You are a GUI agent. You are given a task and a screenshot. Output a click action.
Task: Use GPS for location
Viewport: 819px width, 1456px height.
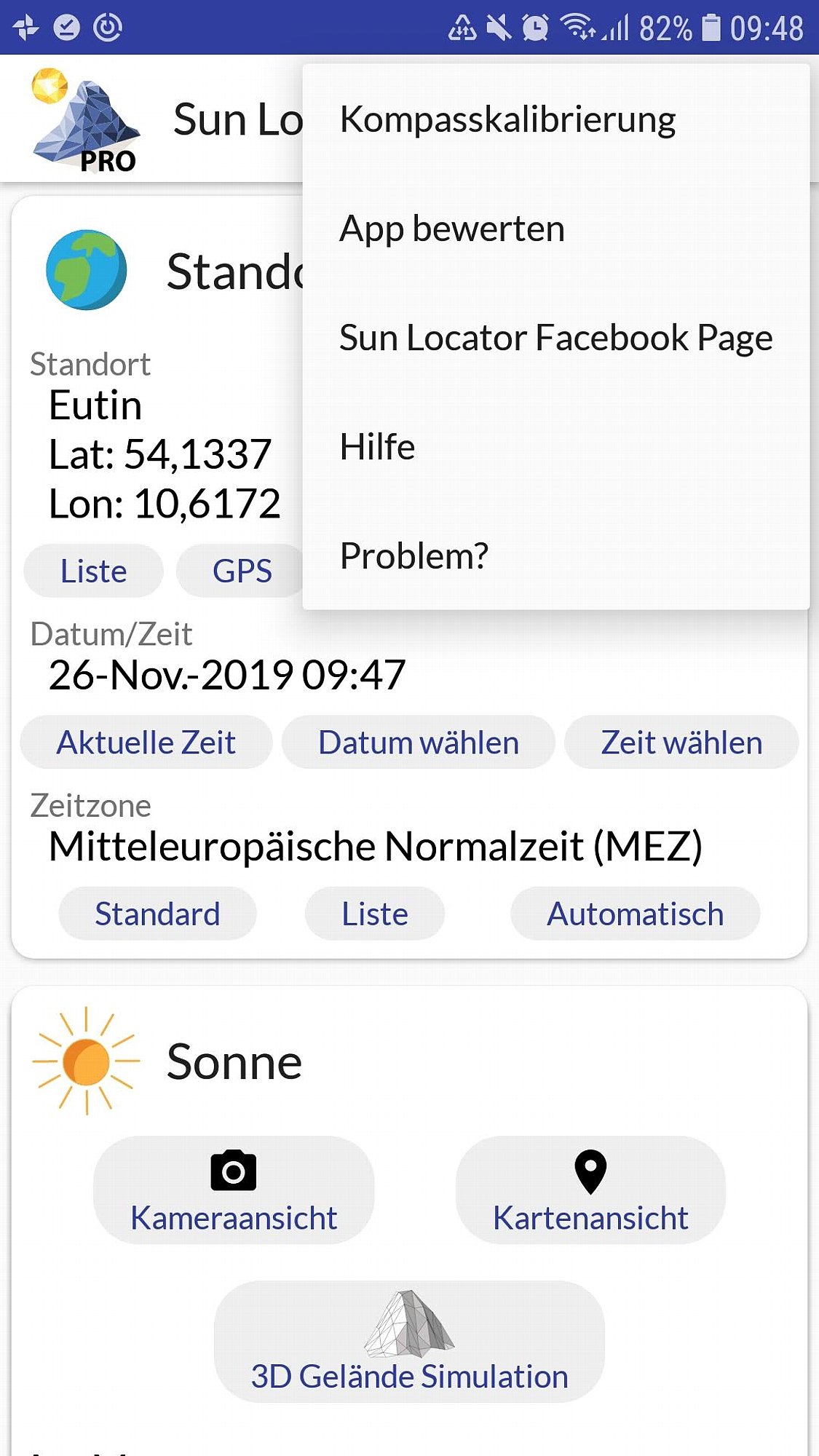pos(241,571)
